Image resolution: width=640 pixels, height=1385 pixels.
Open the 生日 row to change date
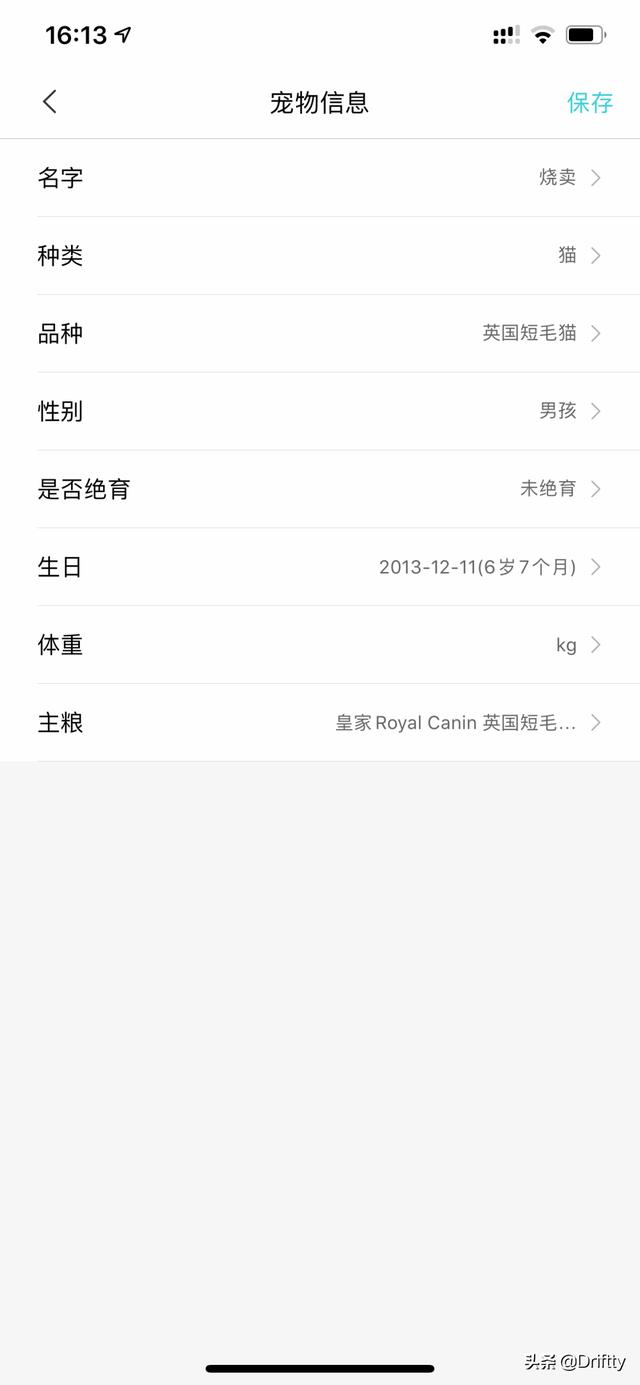pyautogui.click(x=320, y=568)
